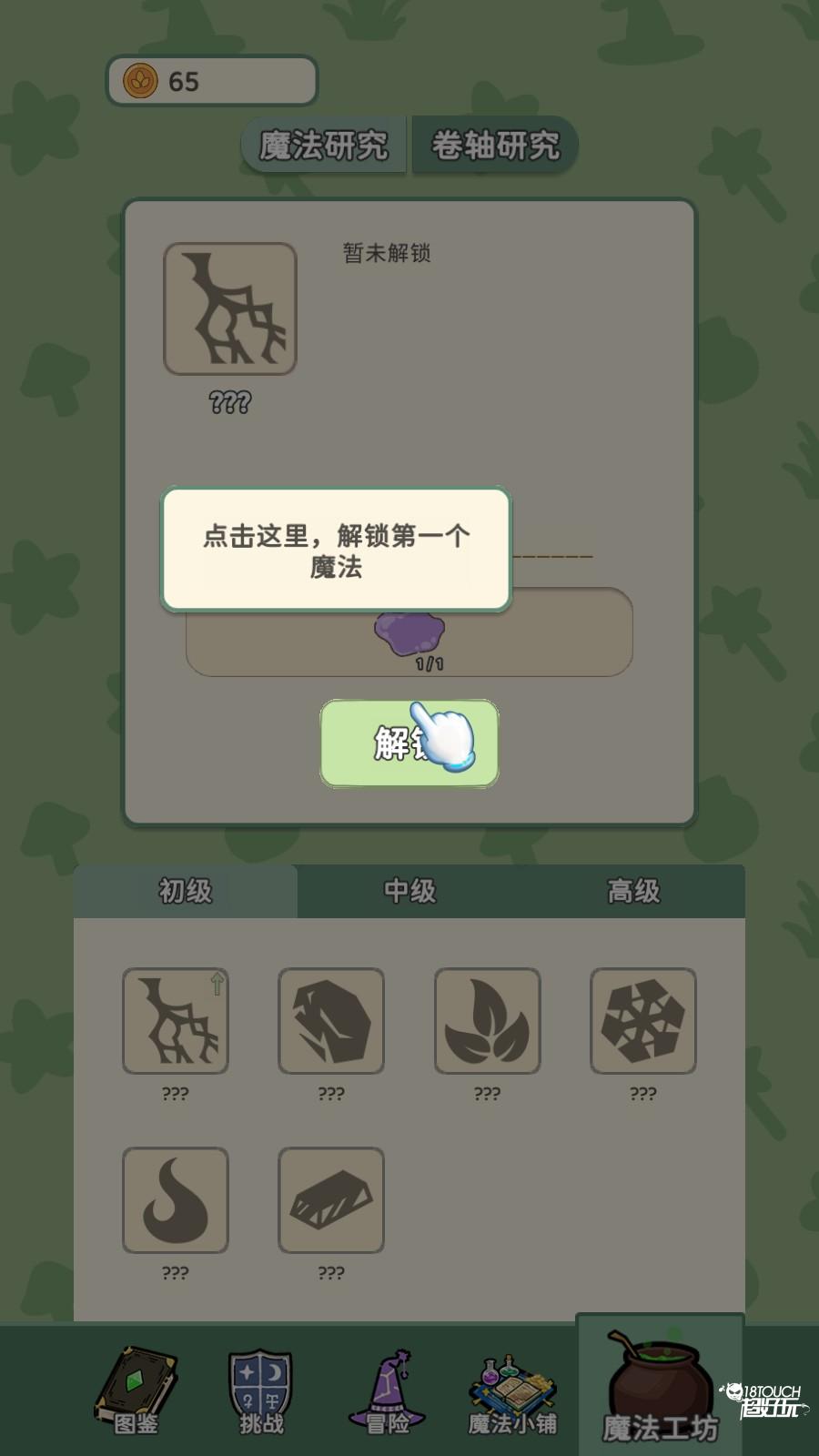This screenshot has width=819, height=1456.
Task: Select the trap spell icon next to the flame
Action: point(331,1200)
